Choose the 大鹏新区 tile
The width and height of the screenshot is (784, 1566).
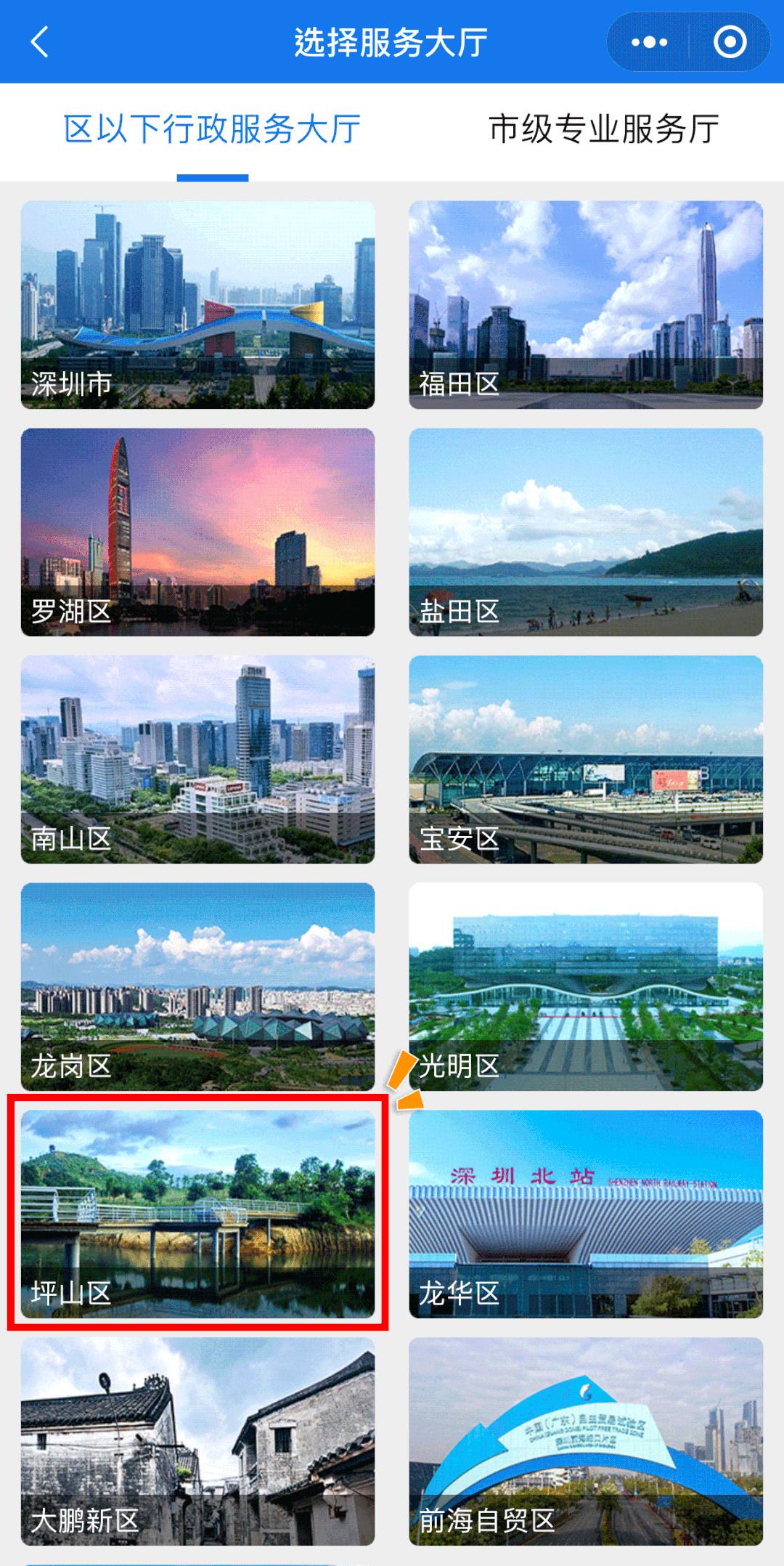[x=198, y=1441]
